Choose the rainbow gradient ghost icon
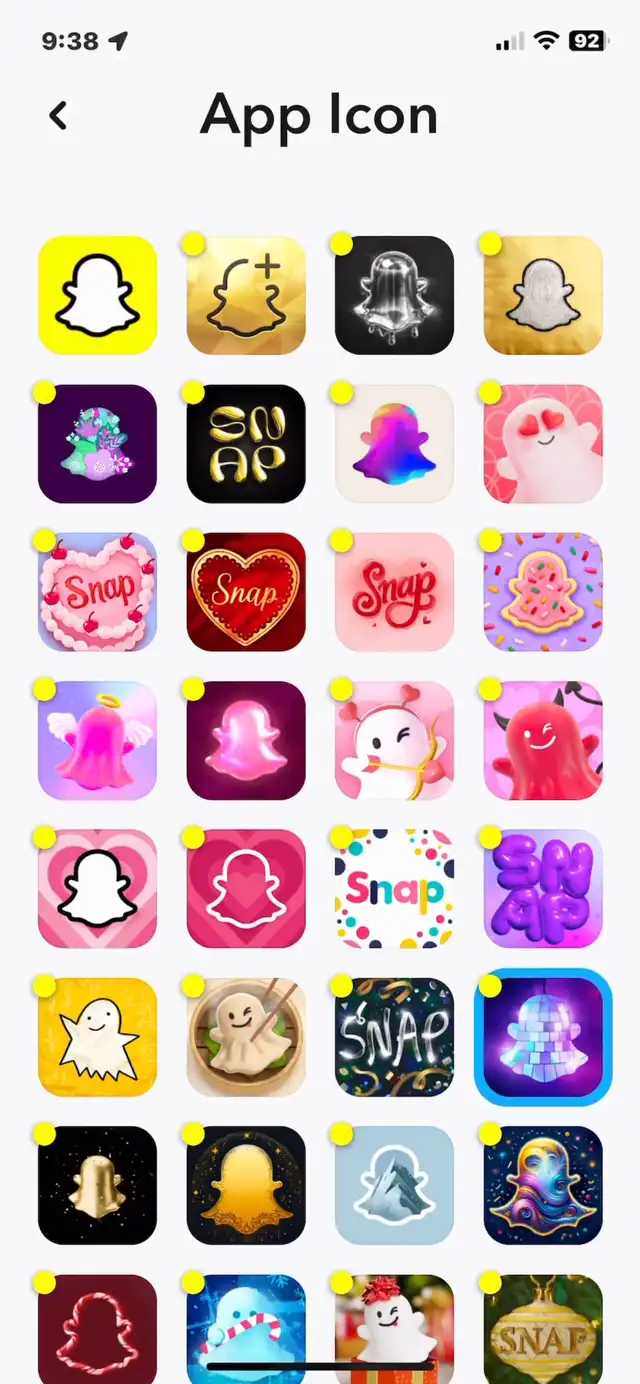The image size is (640, 1384). pyautogui.click(x=394, y=443)
